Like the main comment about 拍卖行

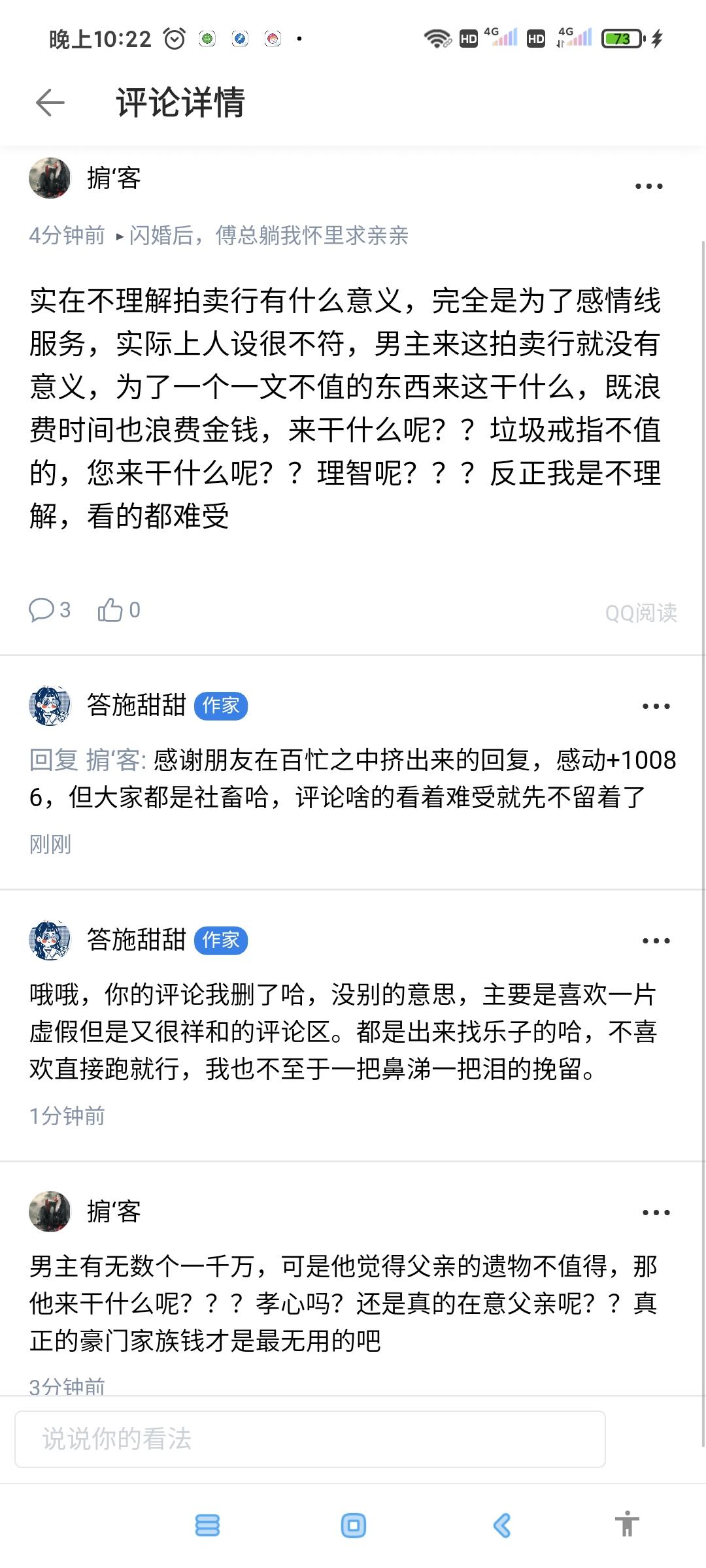(x=110, y=610)
